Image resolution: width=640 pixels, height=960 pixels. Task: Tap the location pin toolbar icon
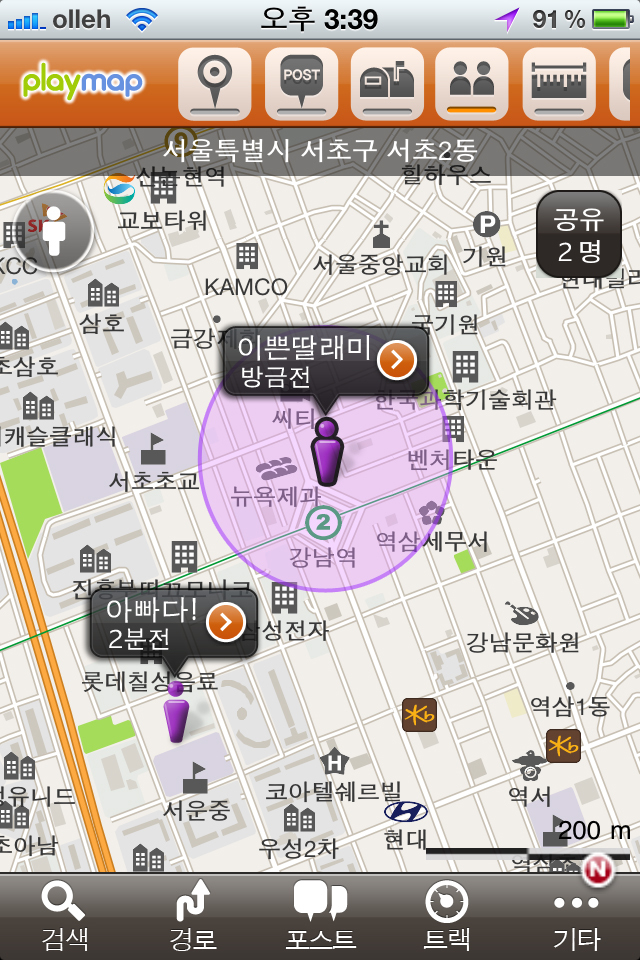[214, 83]
